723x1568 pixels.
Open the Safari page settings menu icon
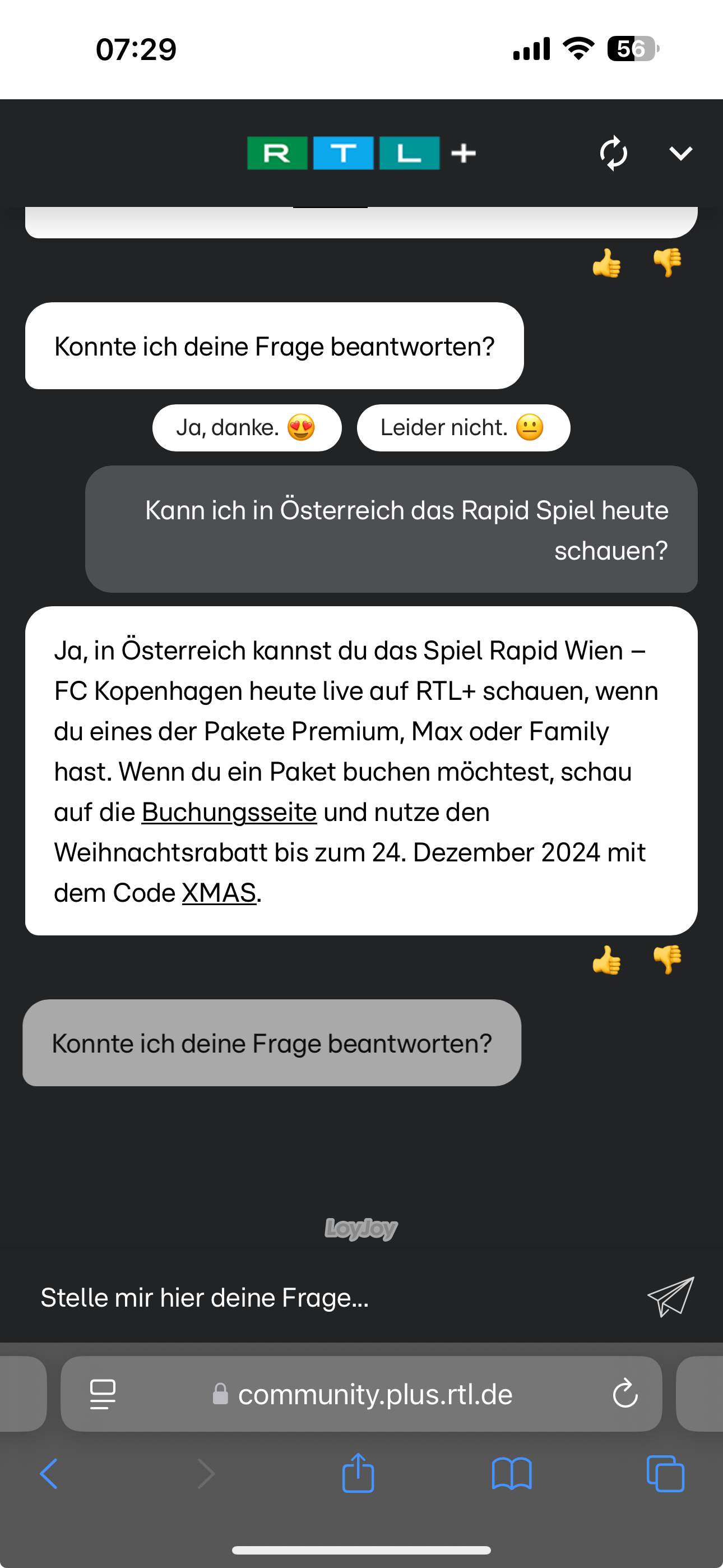pyautogui.click(x=102, y=1394)
